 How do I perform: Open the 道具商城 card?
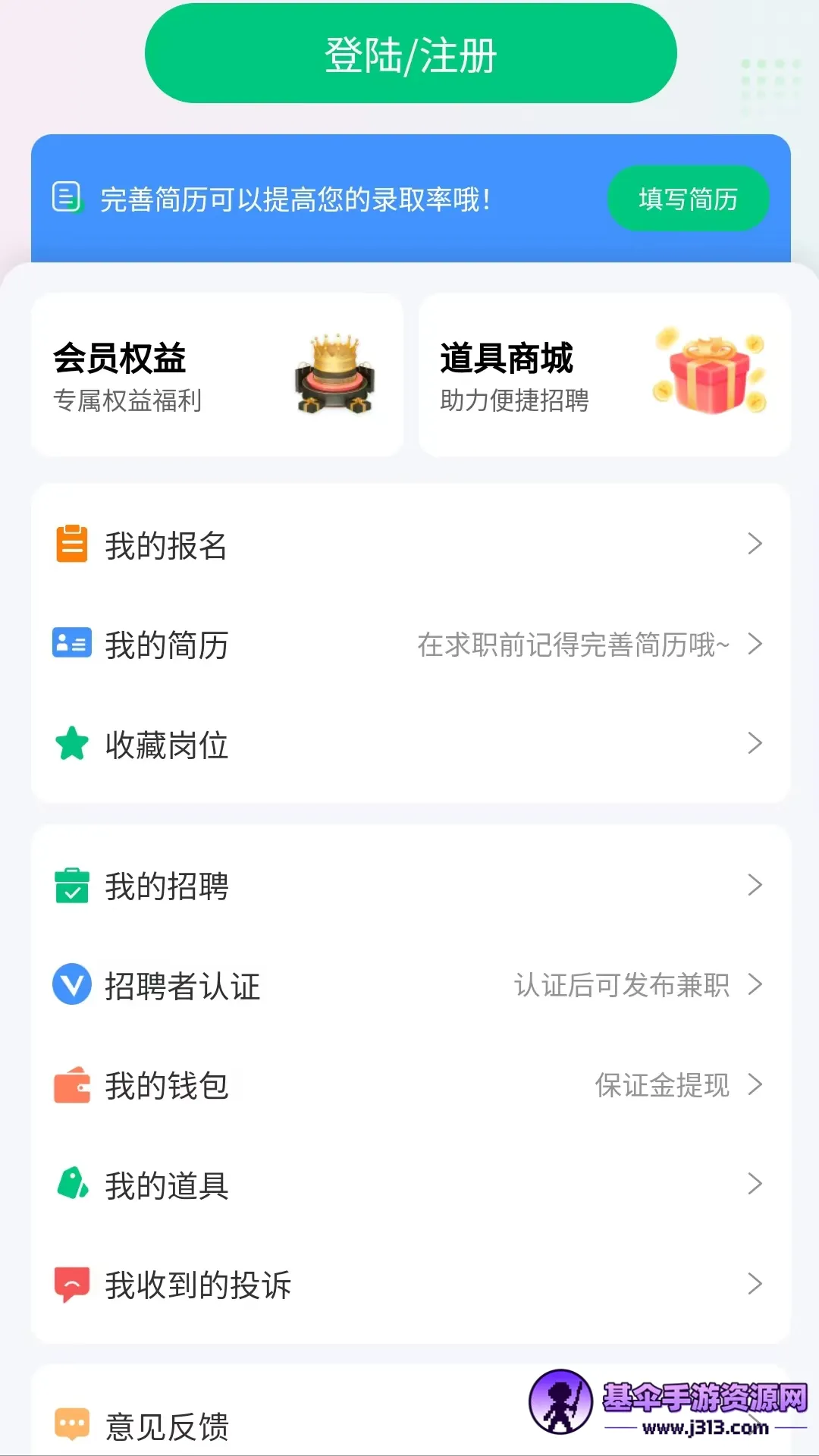tap(604, 375)
